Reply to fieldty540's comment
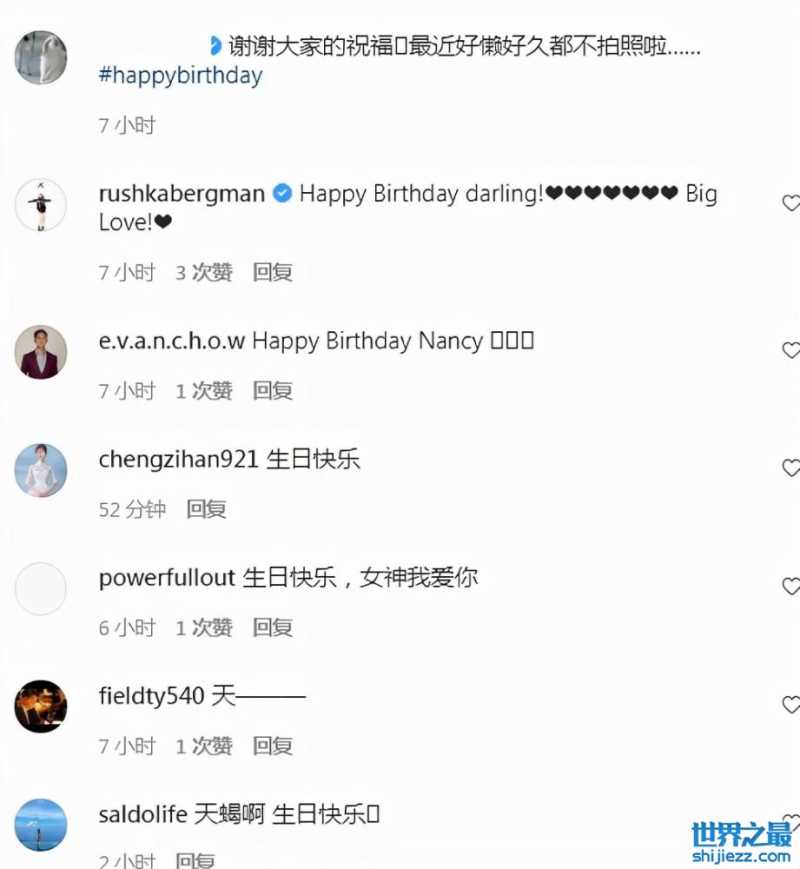 pyautogui.click(x=272, y=746)
